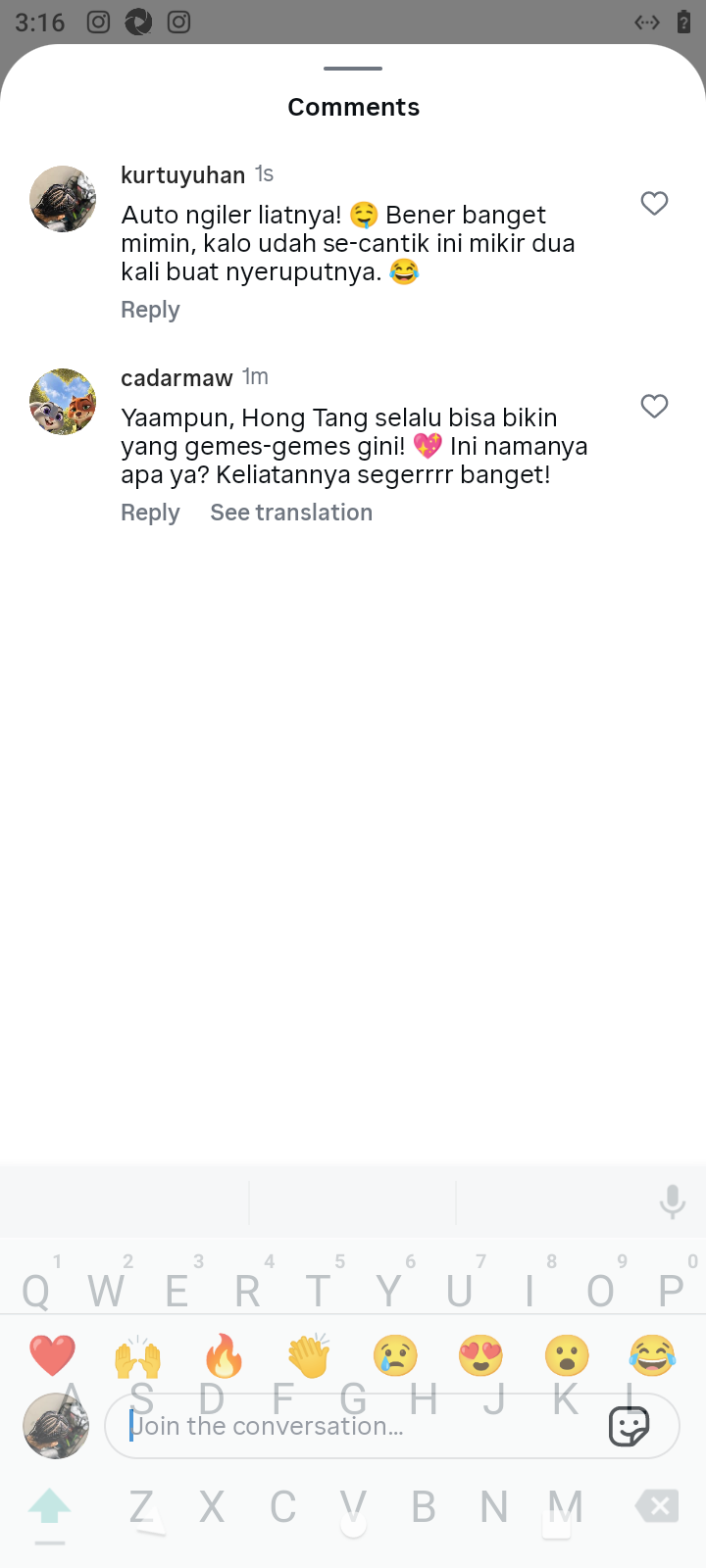Image resolution: width=706 pixels, height=1568 pixels.
Task: Insert the heart eyes emoji
Action: tap(480, 1355)
